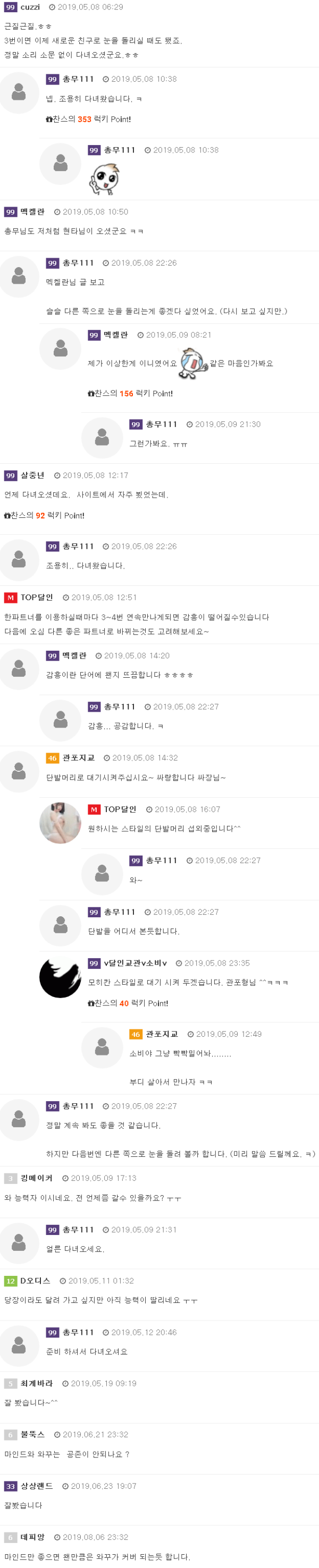Open the profile of v달인교관v소비v
Viewport: 319px width, 1568px height.
[135, 963]
